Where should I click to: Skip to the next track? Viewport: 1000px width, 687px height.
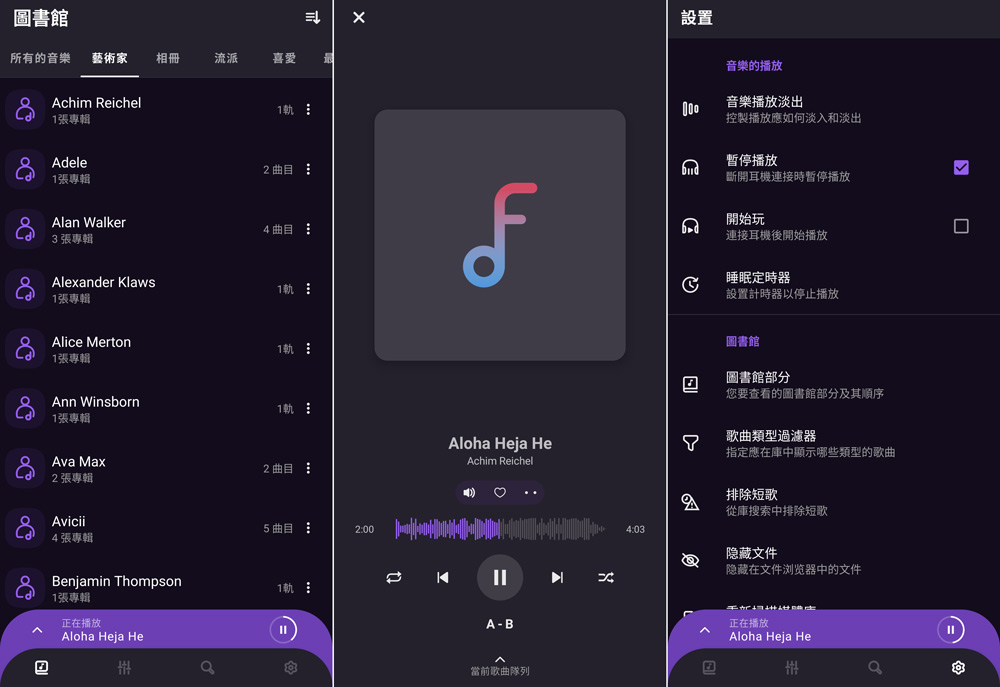[557, 577]
